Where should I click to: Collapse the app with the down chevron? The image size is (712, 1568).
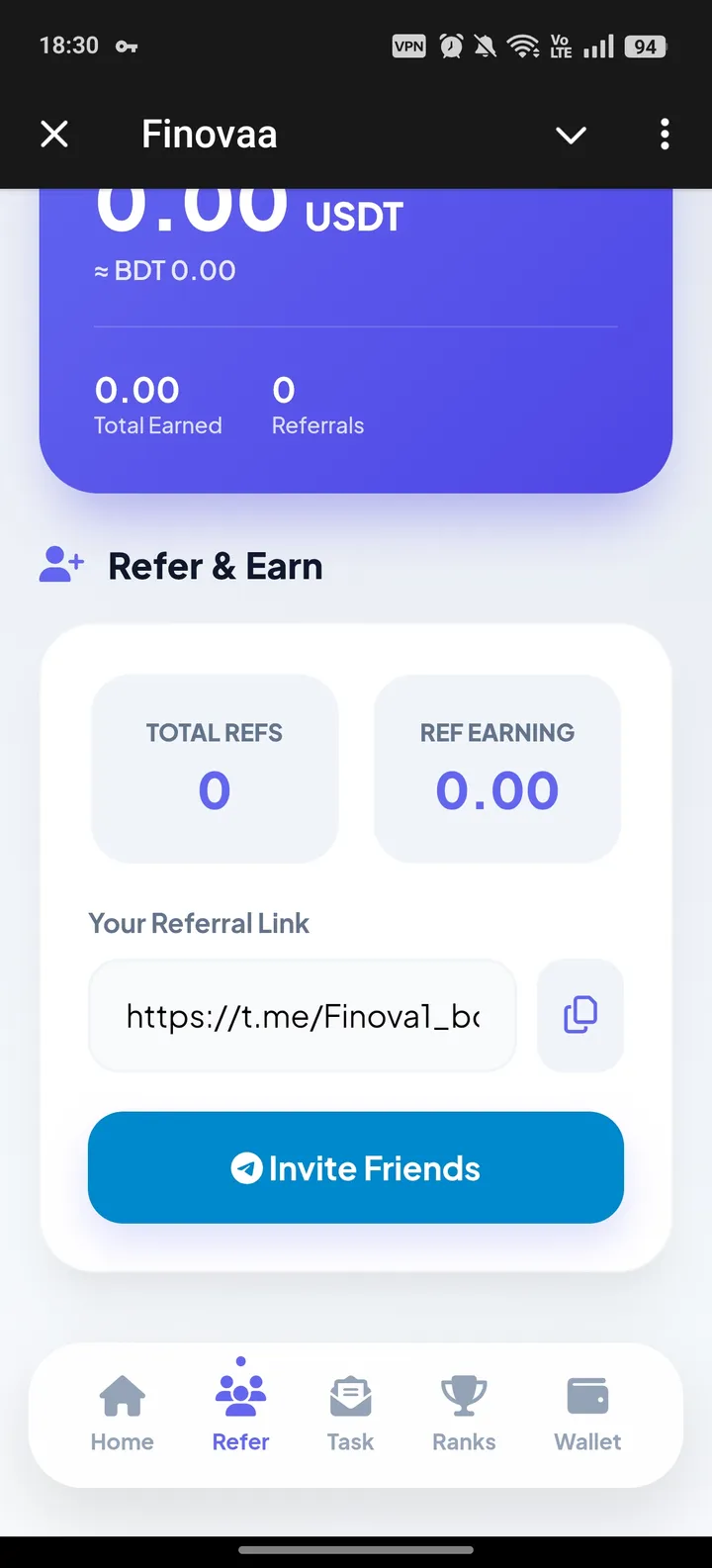(x=571, y=135)
